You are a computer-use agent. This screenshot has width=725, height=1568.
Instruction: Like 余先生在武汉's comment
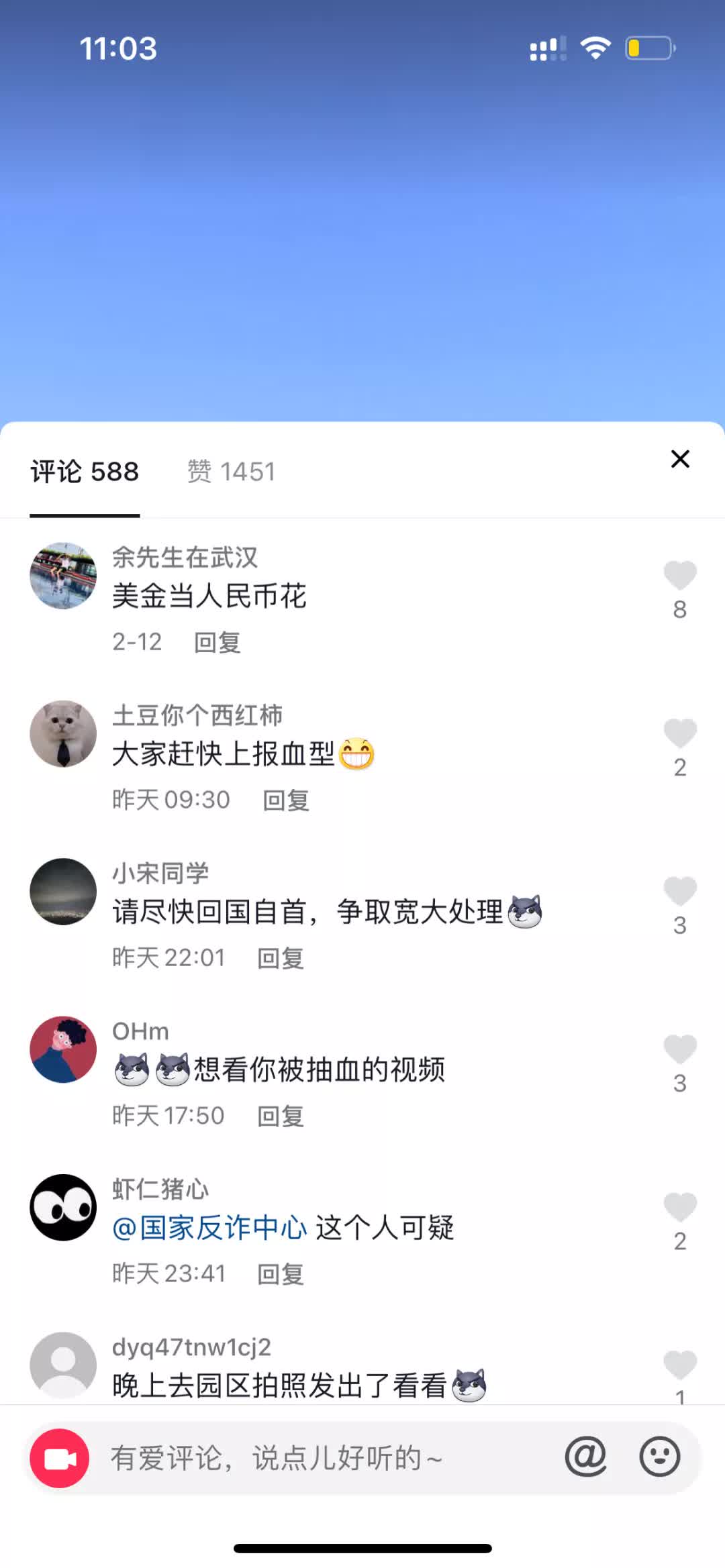[x=680, y=576]
